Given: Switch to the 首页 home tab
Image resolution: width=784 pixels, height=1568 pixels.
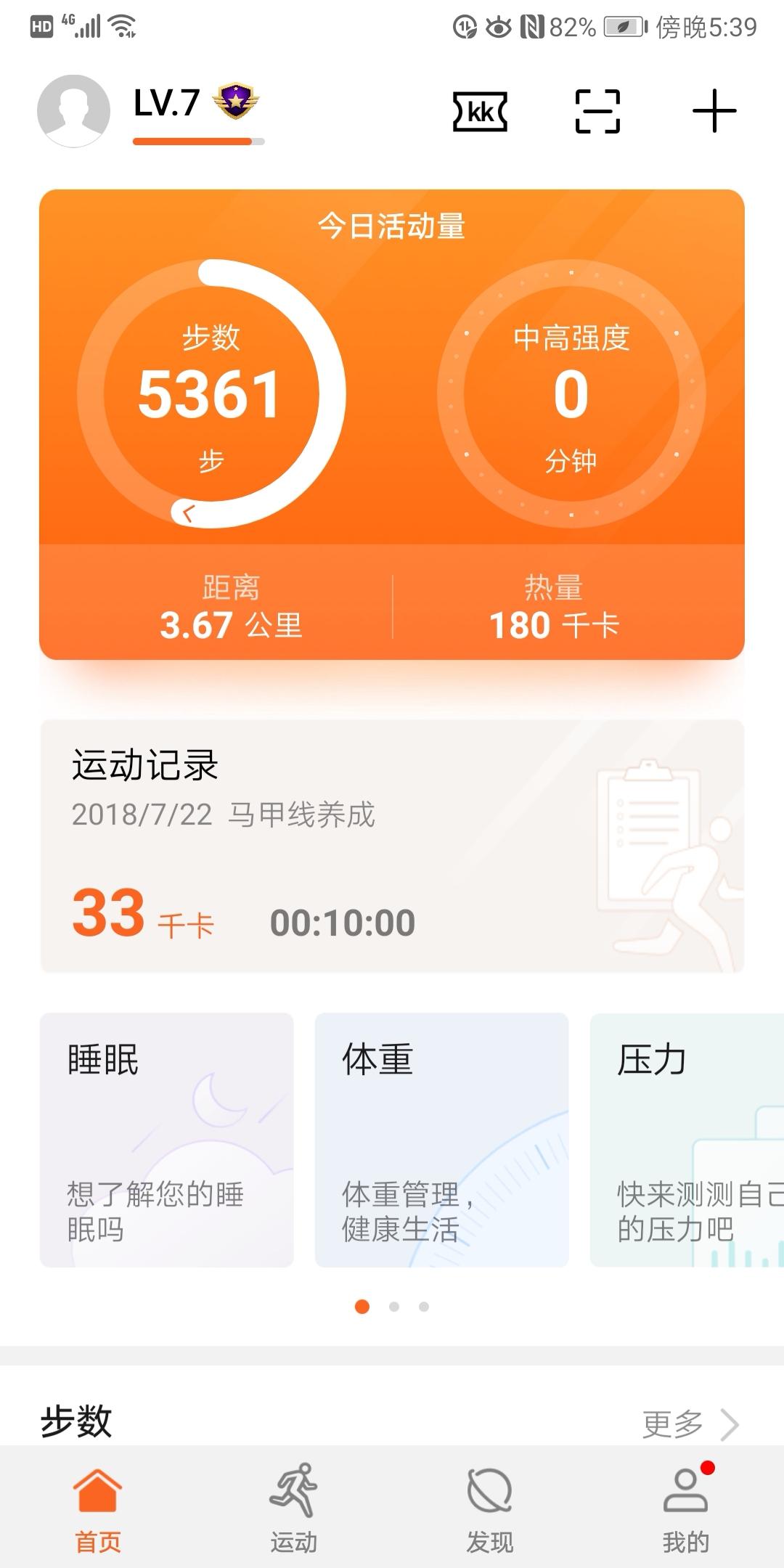Looking at the screenshot, I should coord(98,1511).
